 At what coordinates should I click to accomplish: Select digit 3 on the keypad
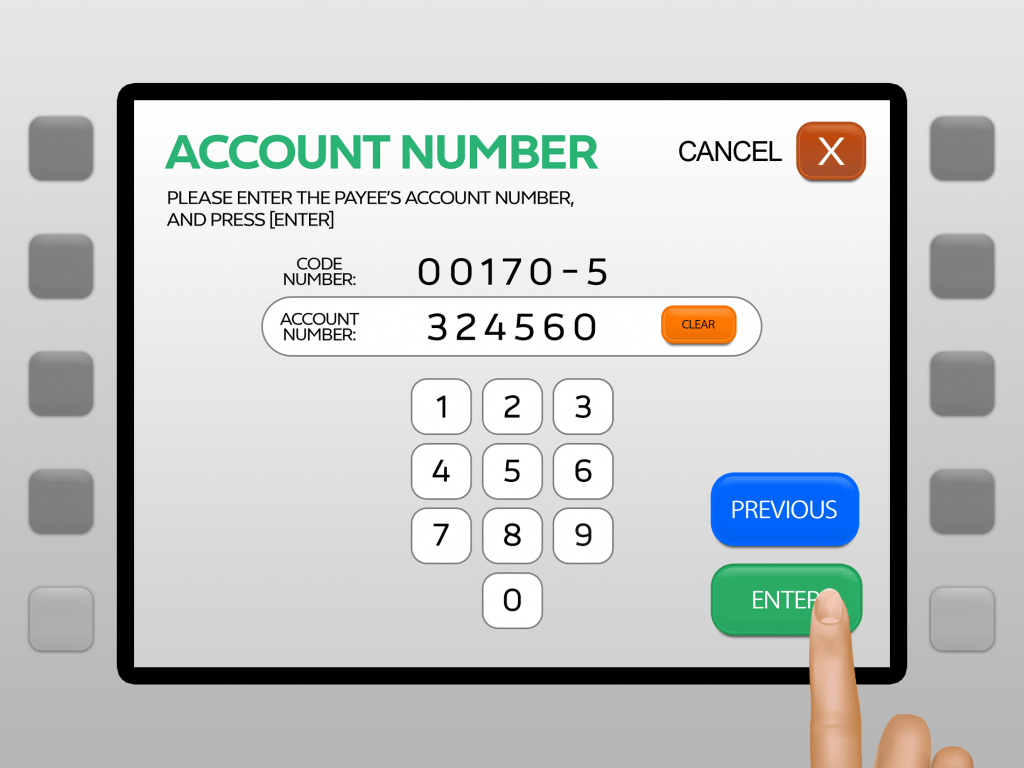(583, 407)
